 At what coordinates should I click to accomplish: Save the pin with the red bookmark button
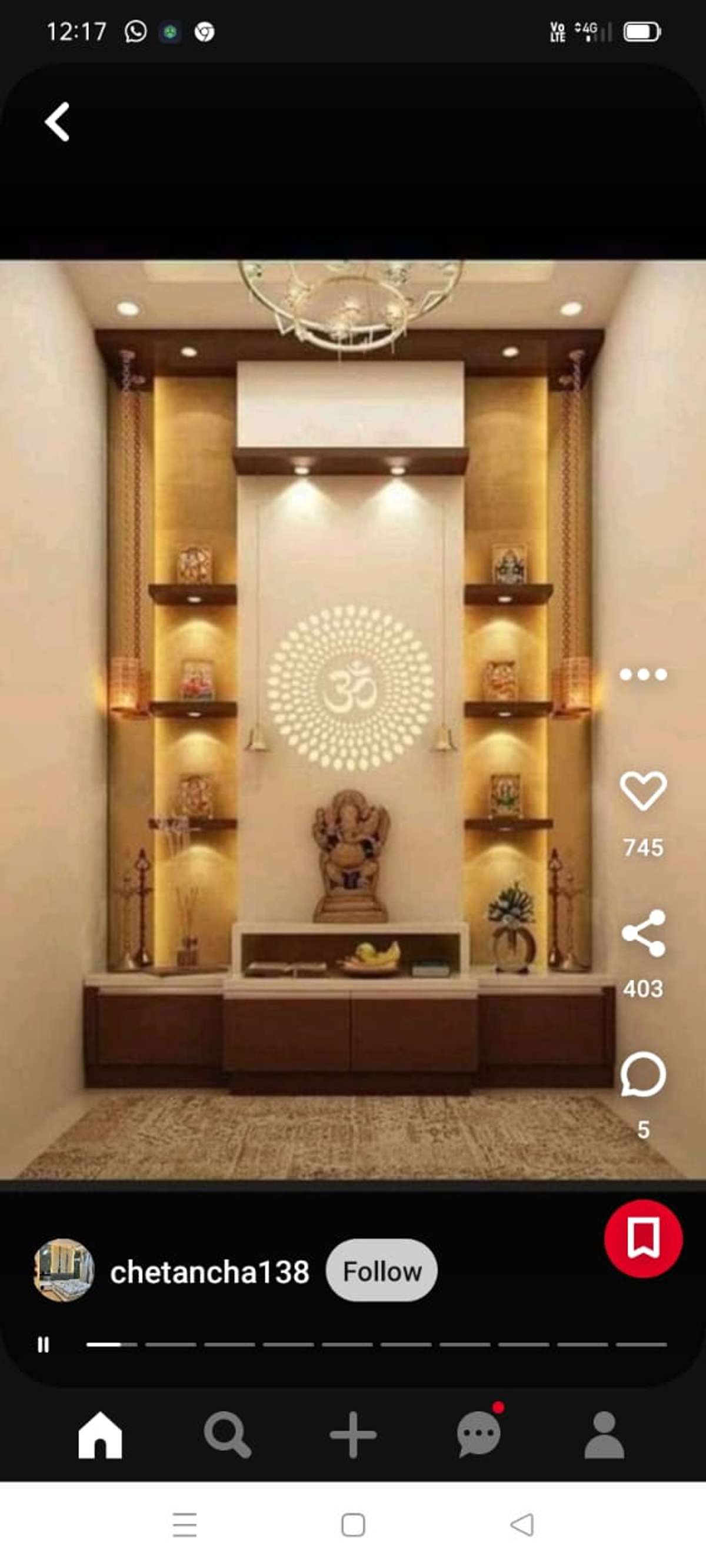pos(642,1238)
